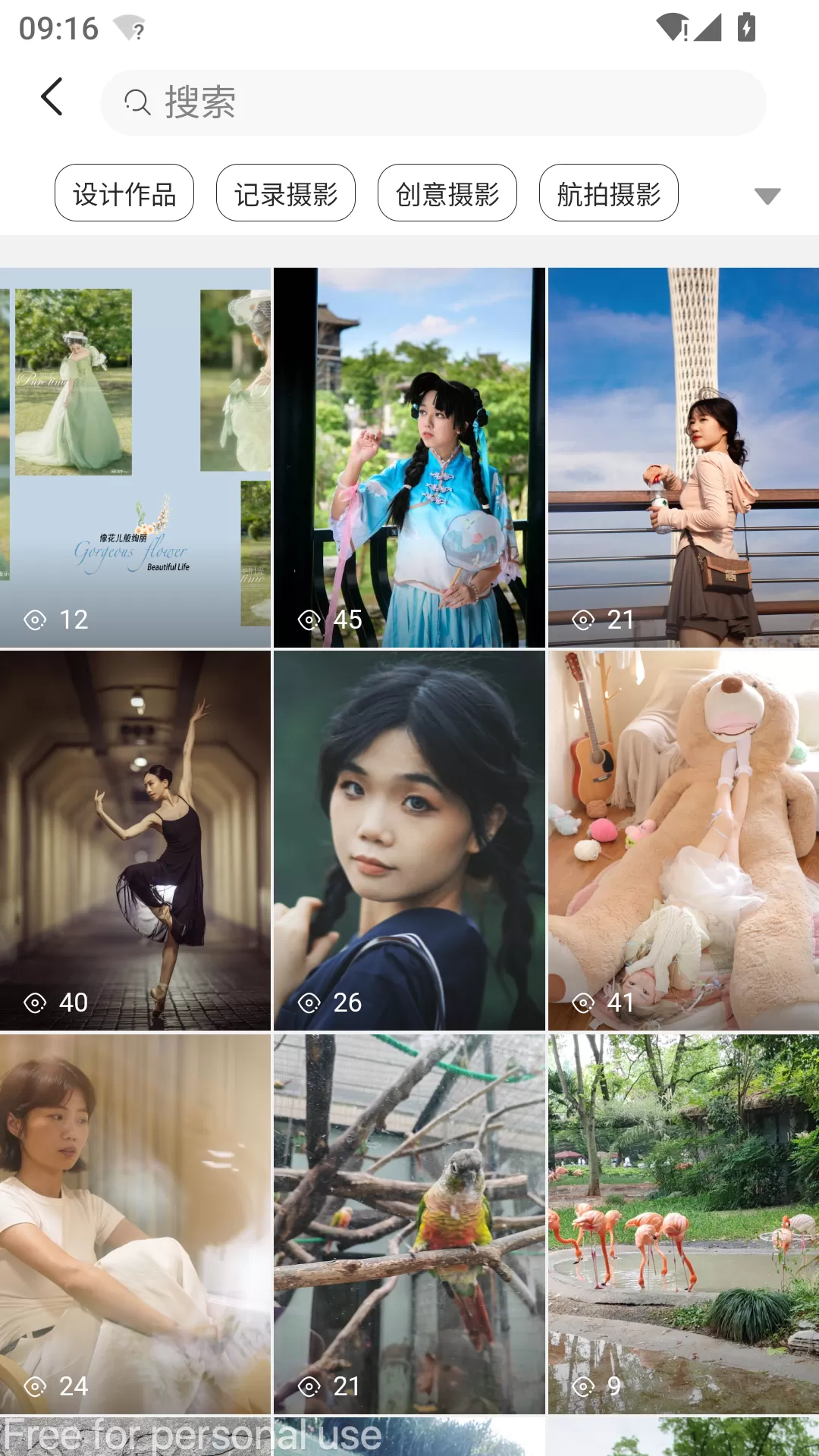Select the 记录摄影 category chip
819x1456 pixels.
pos(286,193)
